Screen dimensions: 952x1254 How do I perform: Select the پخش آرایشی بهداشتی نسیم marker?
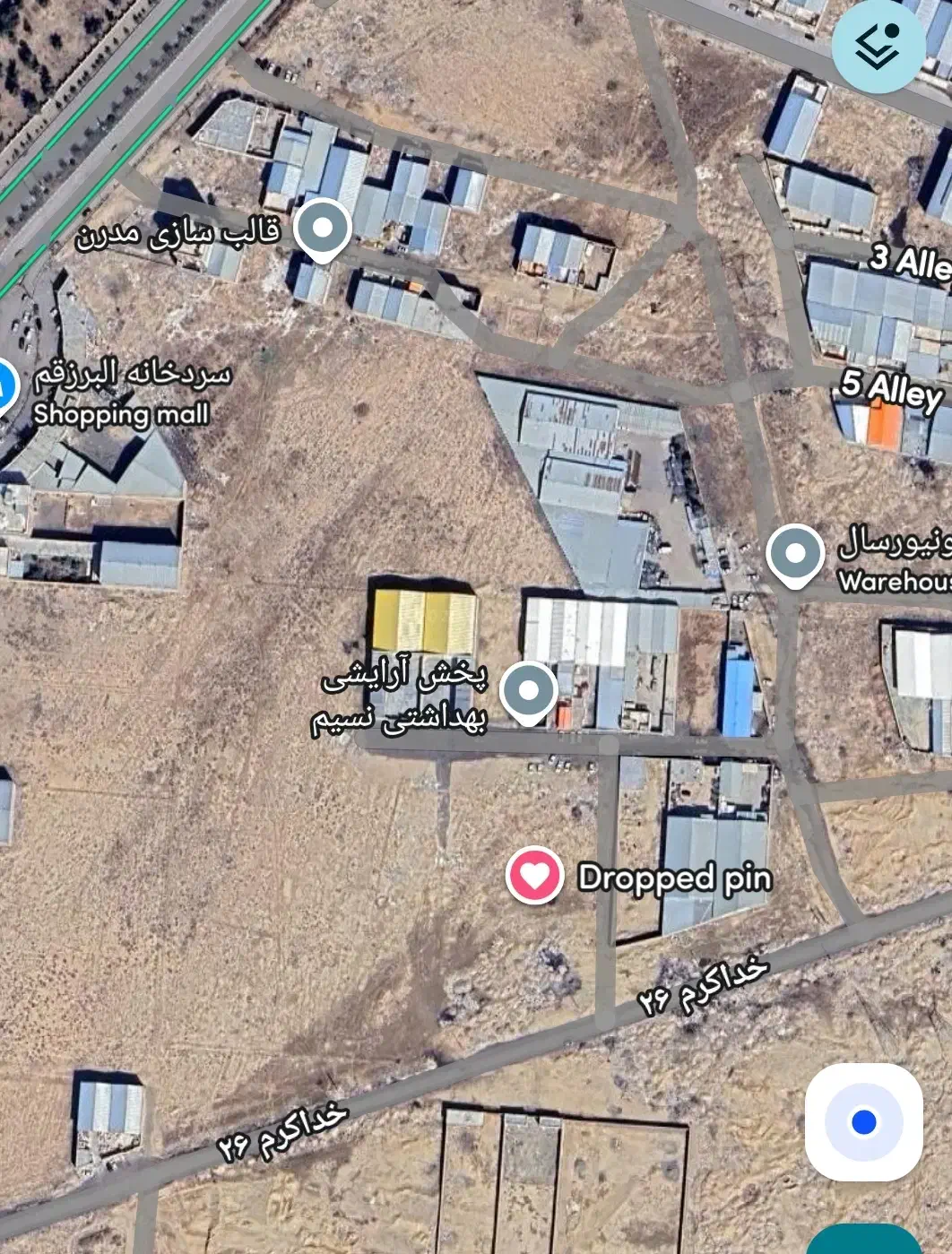tap(528, 691)
